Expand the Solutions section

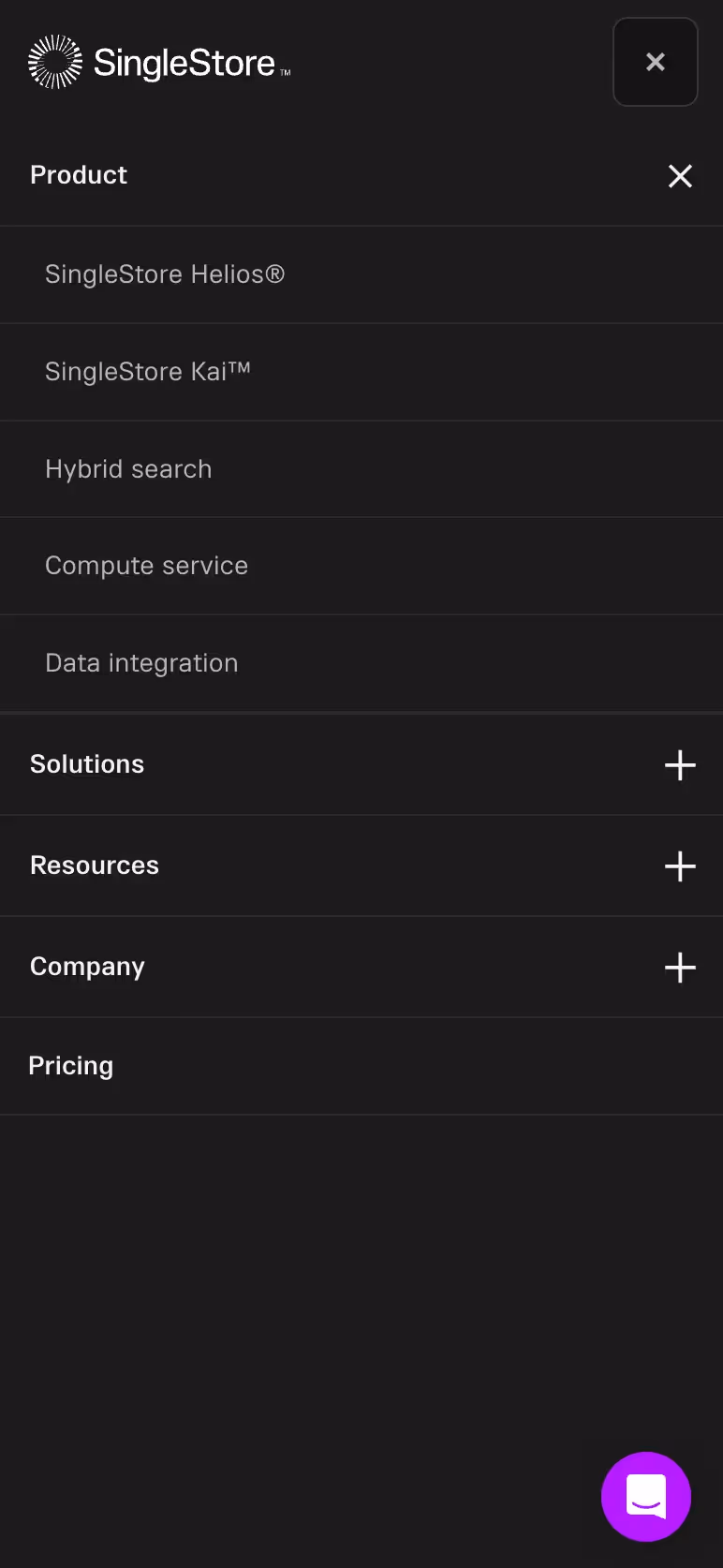361,764
